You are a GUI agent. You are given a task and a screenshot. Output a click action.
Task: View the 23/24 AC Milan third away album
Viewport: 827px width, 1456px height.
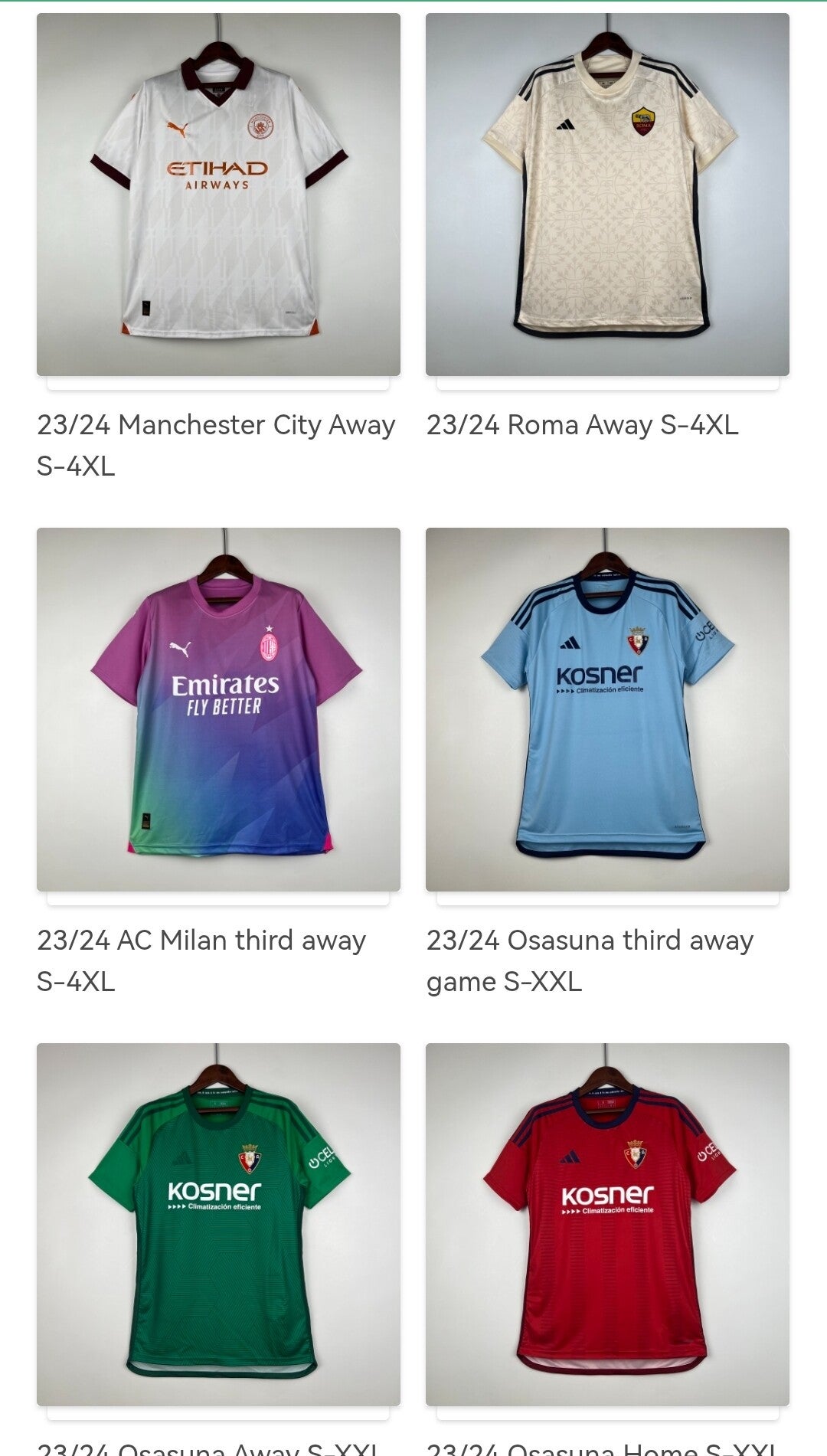[x=218, y=709]
